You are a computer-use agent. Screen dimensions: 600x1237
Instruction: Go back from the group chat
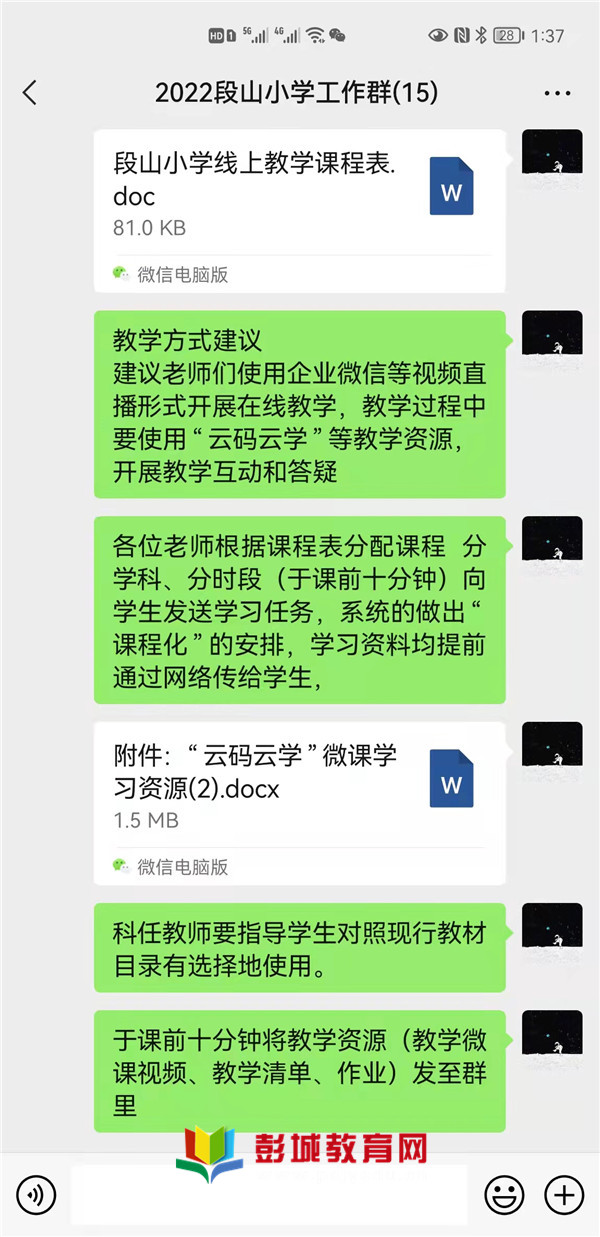pos(30,94)
